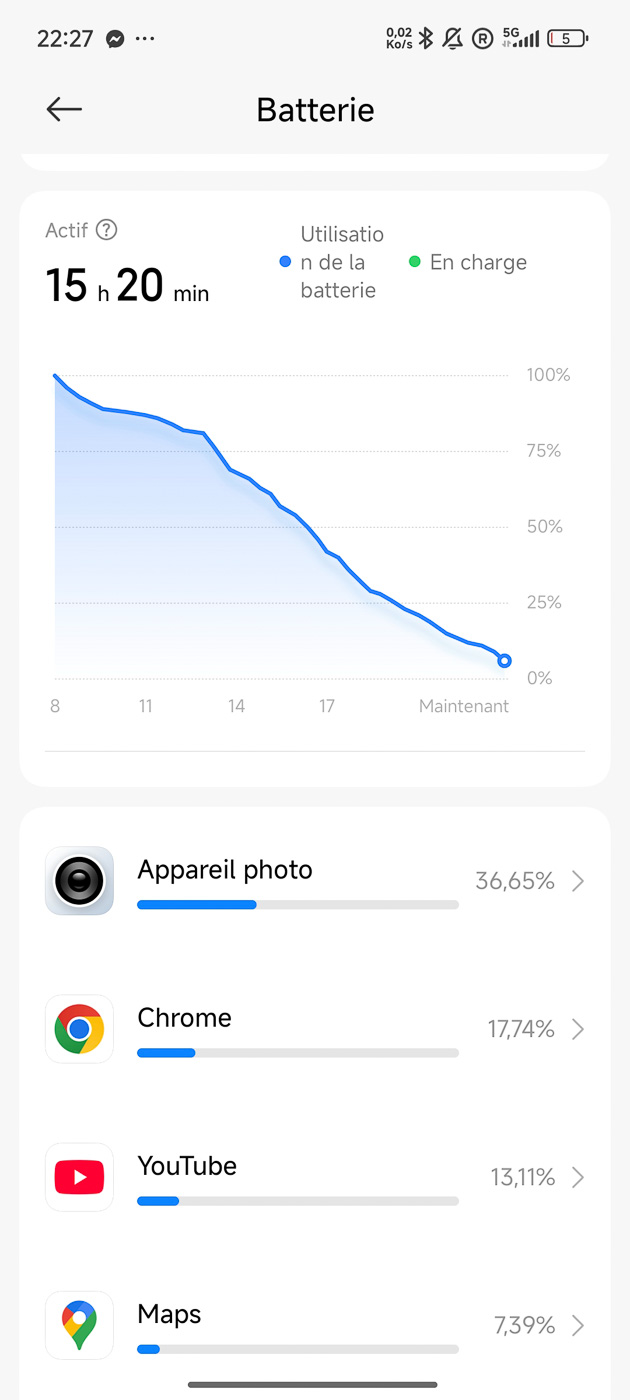Open Maps battery usage details

coord(315,1325)
